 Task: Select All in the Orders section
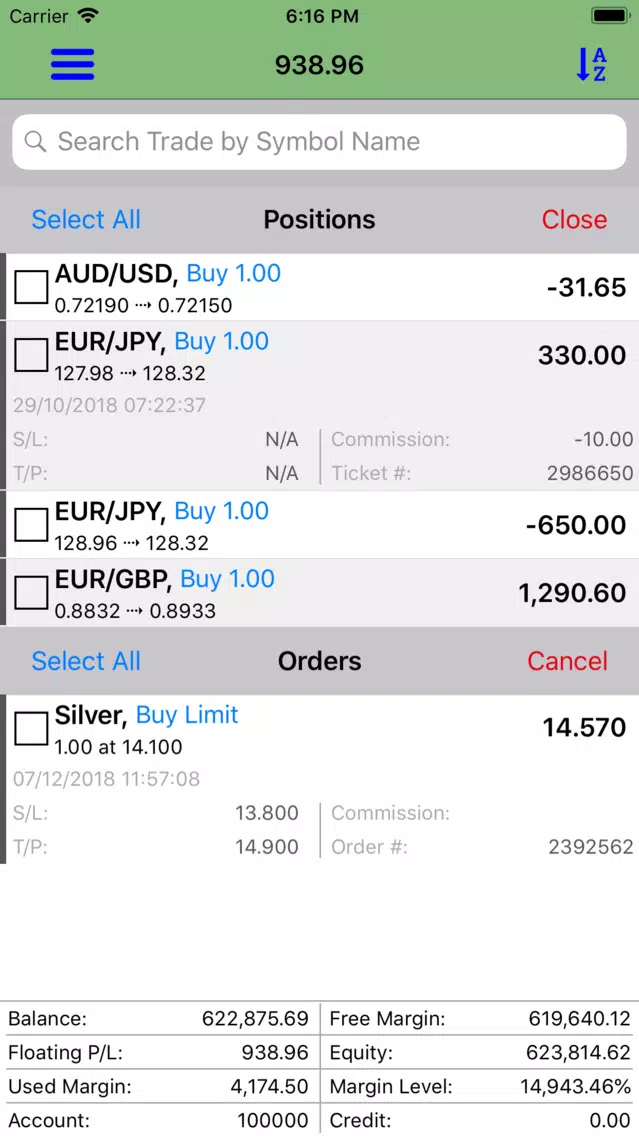86,661
